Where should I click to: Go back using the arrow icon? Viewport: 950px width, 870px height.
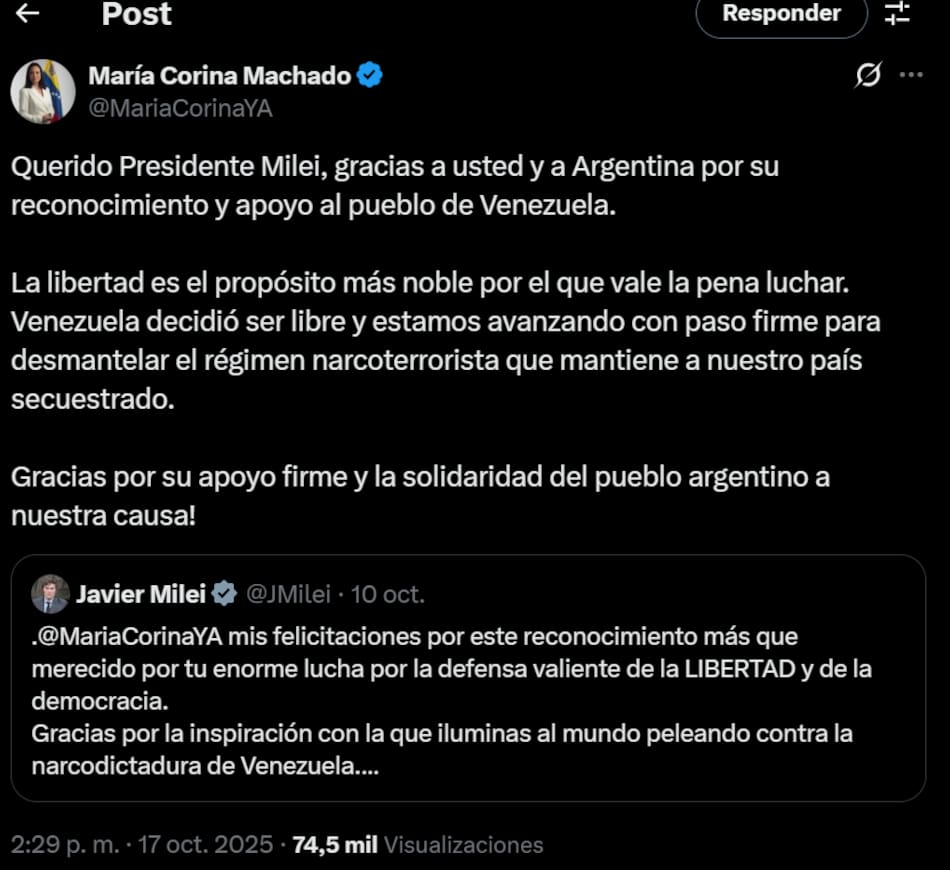[29, 13]
